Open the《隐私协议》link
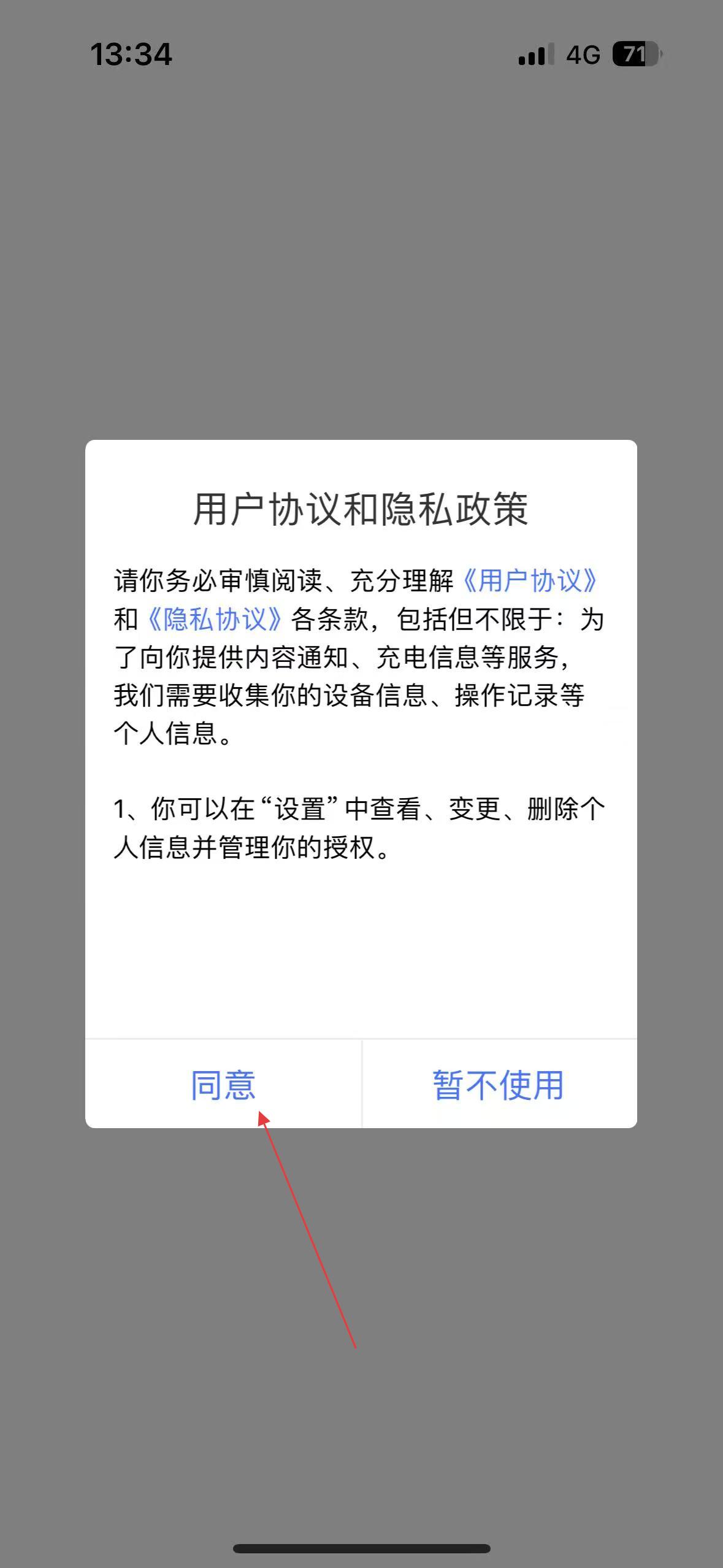 215,619
